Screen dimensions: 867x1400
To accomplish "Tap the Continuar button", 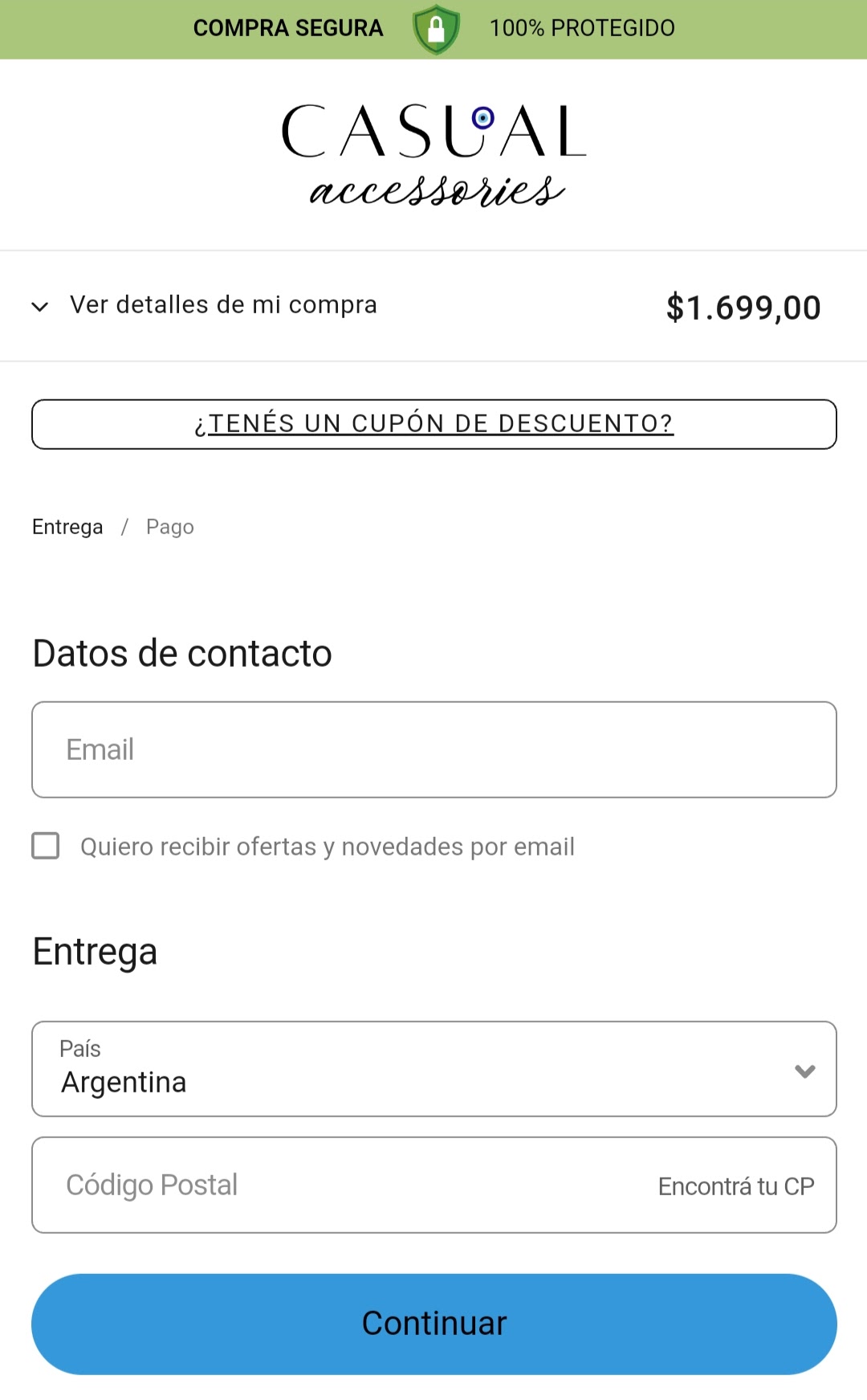I will (x=433, y=1324).
